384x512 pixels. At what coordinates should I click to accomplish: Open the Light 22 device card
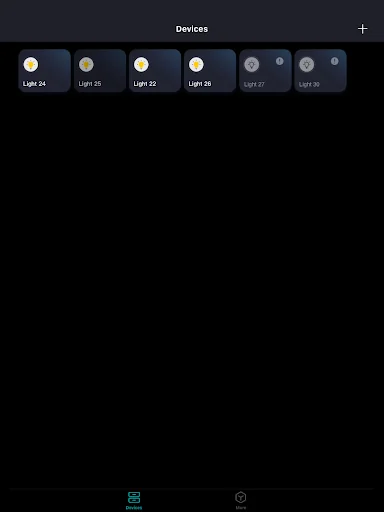pyautogui.click(x=155, y=71)
